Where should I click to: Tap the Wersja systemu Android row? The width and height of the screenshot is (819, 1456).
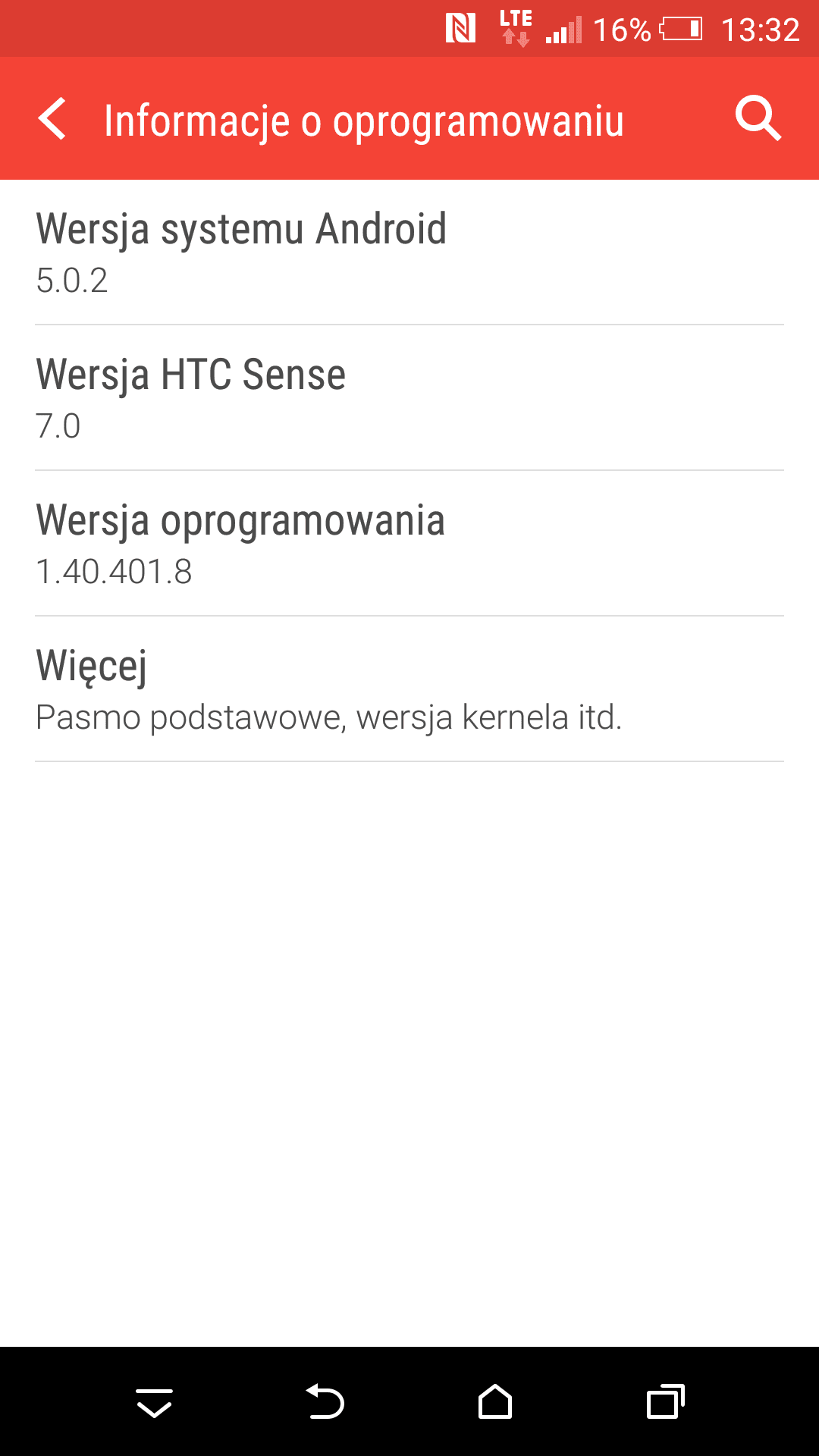[x=409, y=253]
